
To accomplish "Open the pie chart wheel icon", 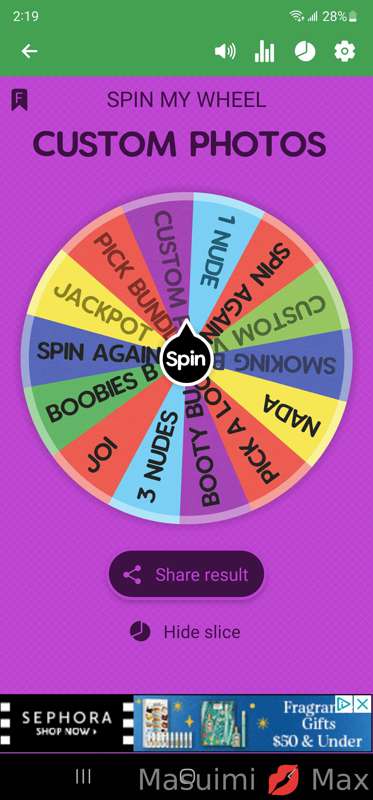I will tap(305, 52).
